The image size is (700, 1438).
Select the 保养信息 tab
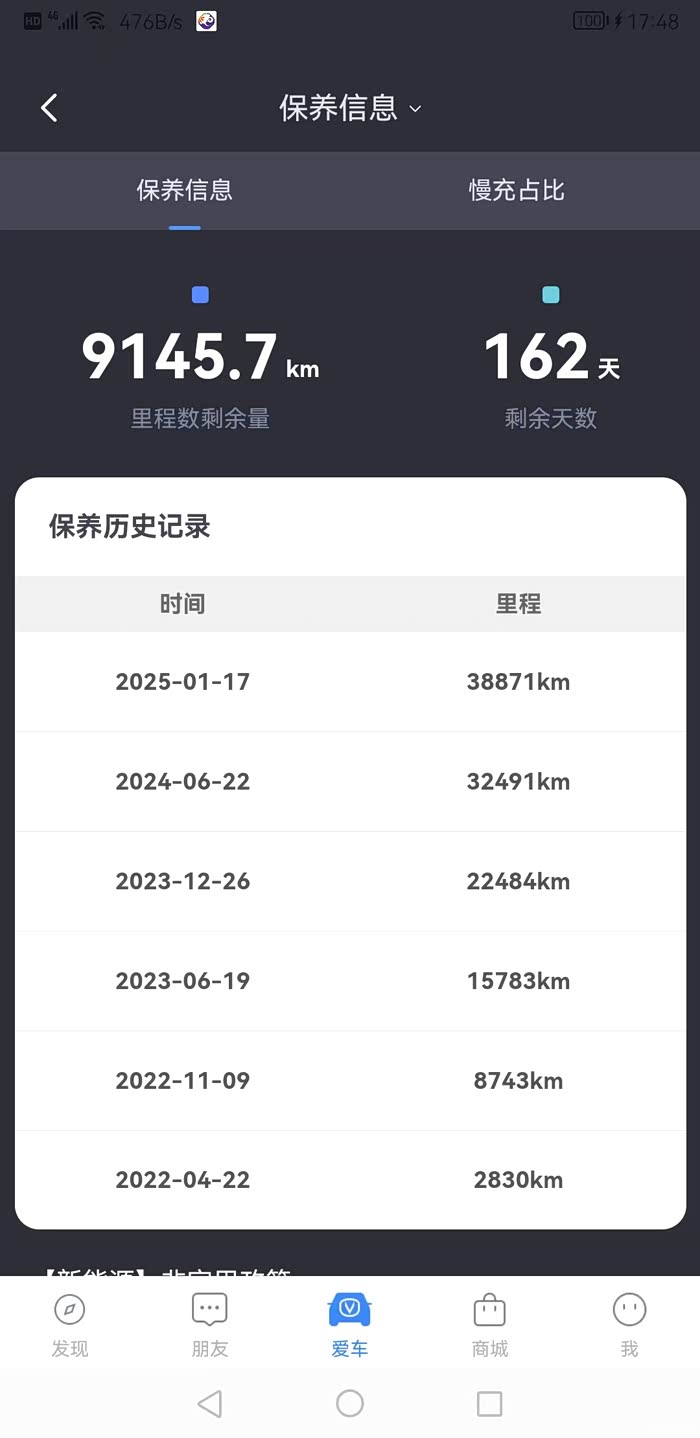coord(185,190)
